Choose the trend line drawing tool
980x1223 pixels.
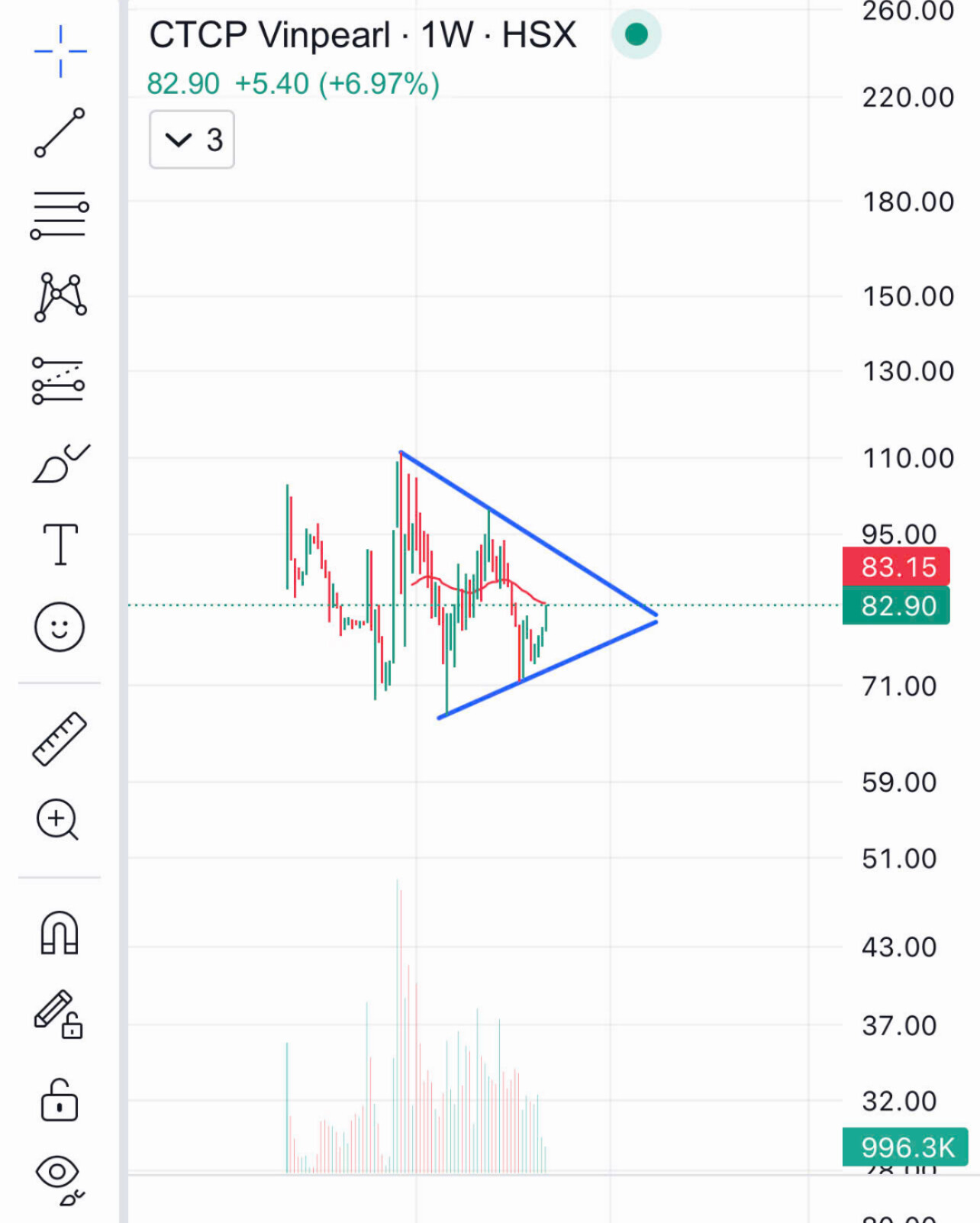[60, 133]
